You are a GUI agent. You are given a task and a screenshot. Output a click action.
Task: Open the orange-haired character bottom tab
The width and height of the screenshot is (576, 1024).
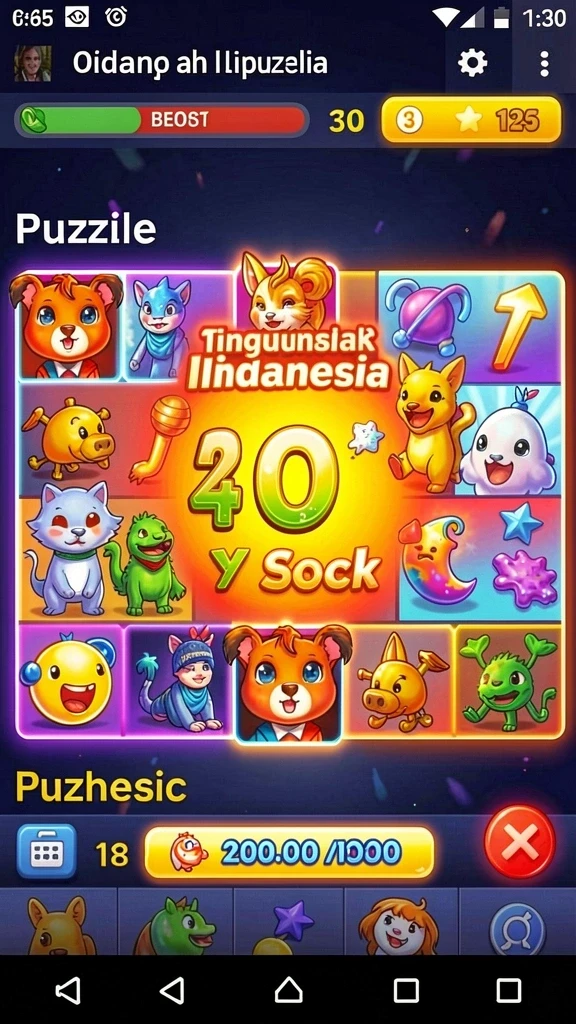pos(402,921)
